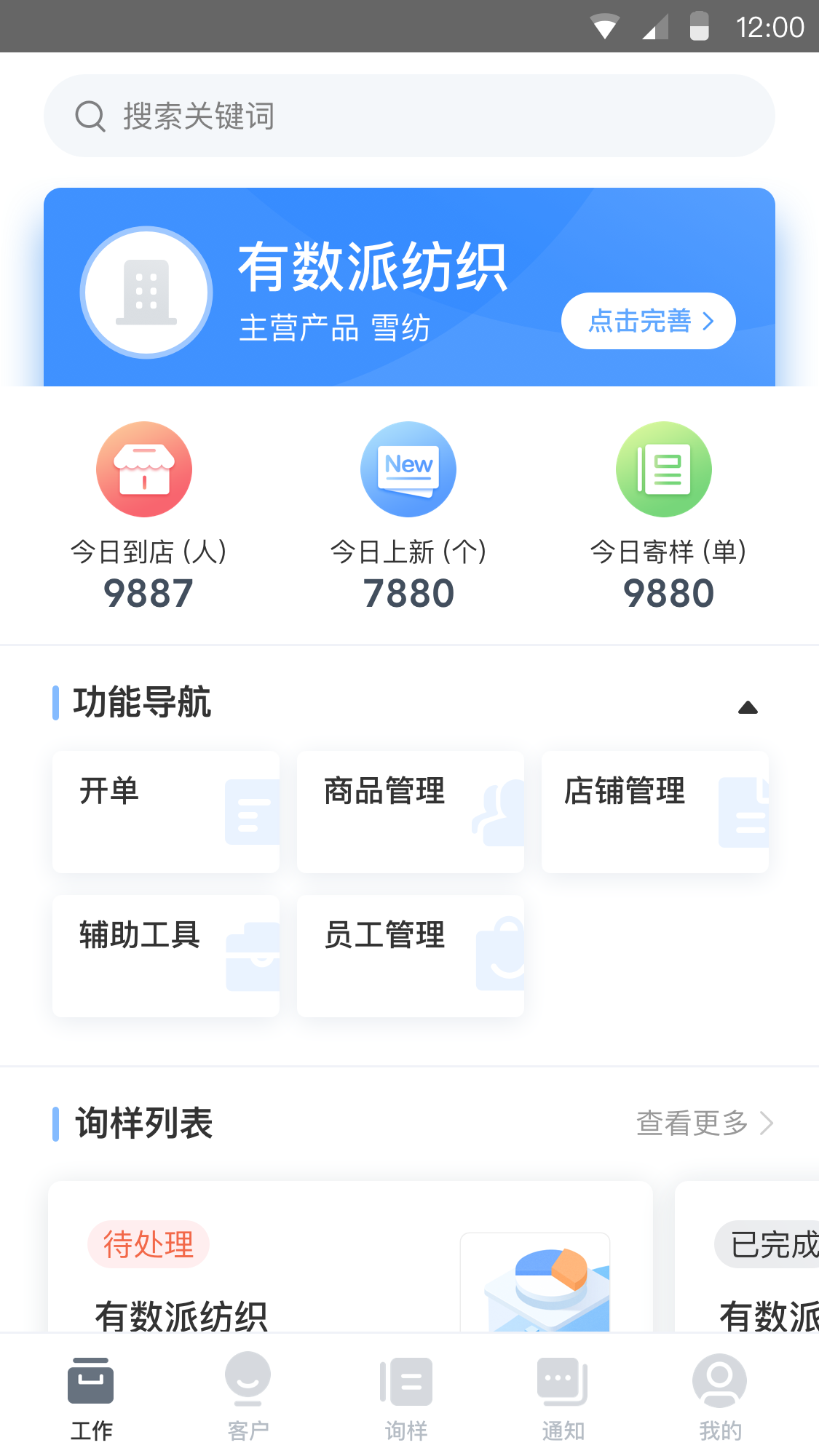819x1456 pixels.
Task: Open the 询样 tab icon
Action: point(405,1377)
